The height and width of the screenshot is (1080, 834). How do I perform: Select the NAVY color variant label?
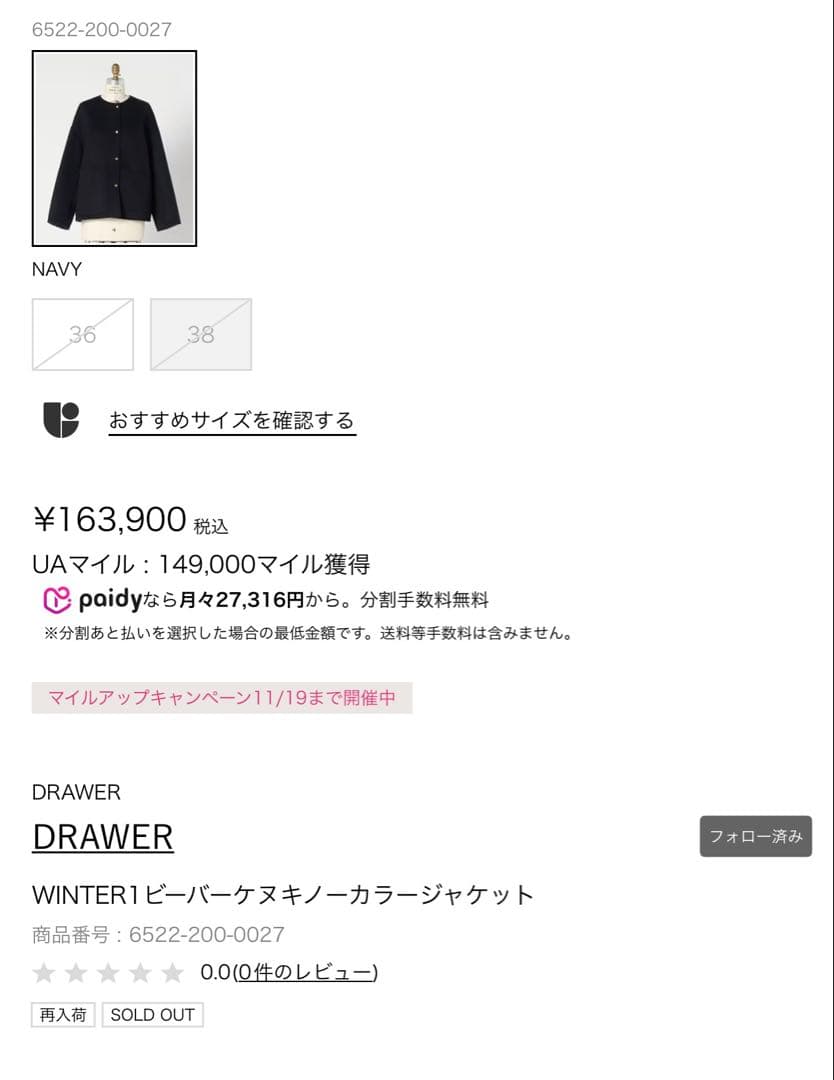pyautogui.click(x=55, y=269)
